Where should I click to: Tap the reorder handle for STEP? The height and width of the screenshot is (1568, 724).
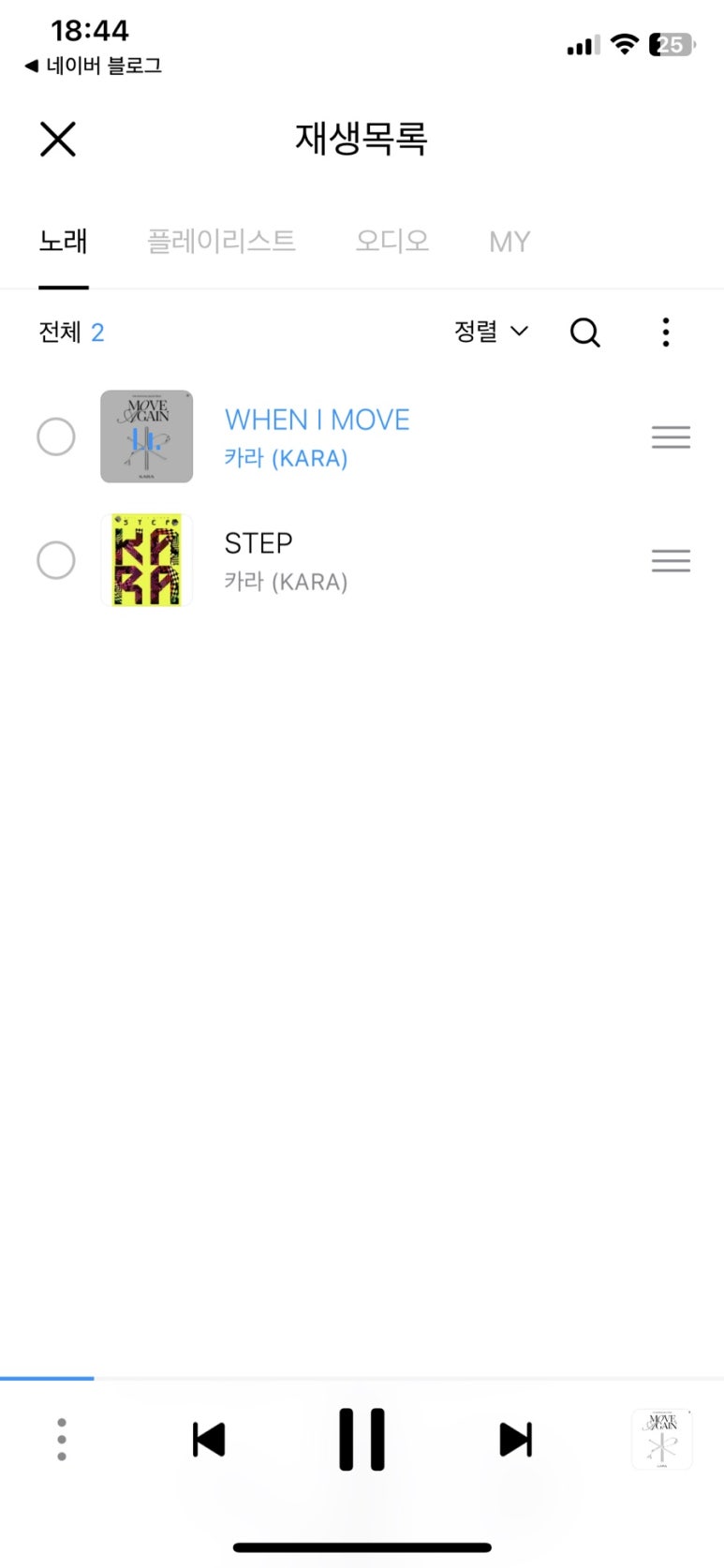[x=671, y=560]
